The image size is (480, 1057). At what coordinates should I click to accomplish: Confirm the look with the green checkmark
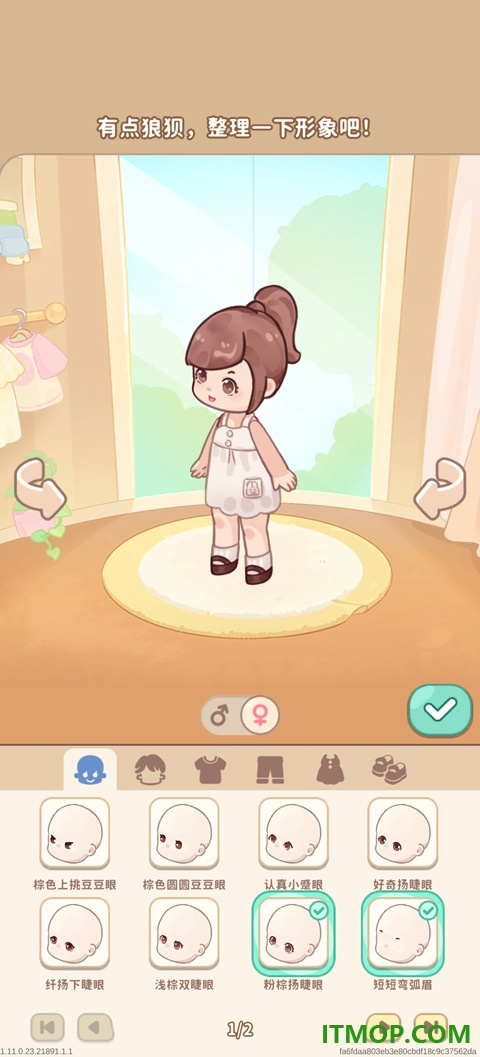pyautogui.click(x=440, y=709)
